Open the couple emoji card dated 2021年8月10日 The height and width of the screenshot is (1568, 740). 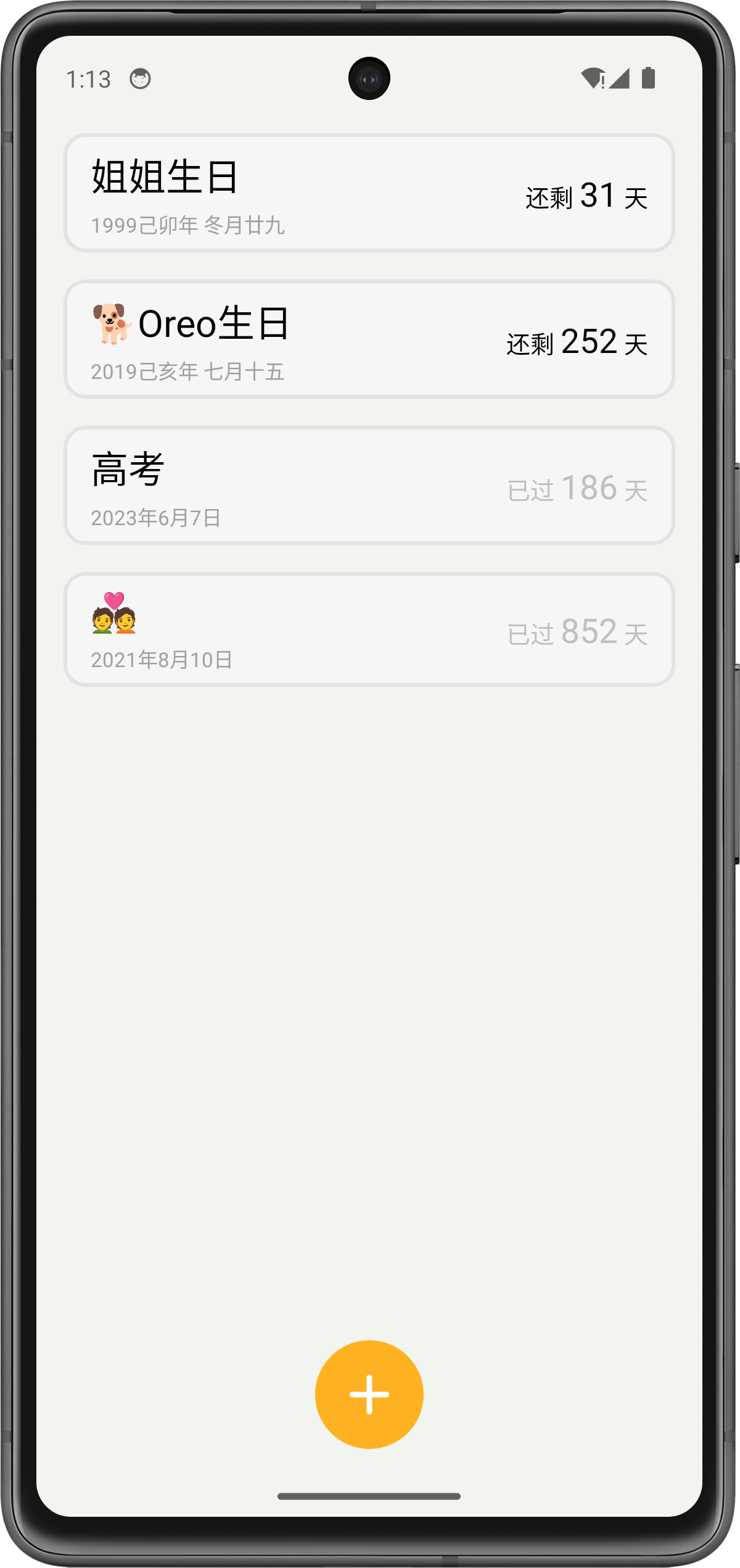(x=369, y=629)
